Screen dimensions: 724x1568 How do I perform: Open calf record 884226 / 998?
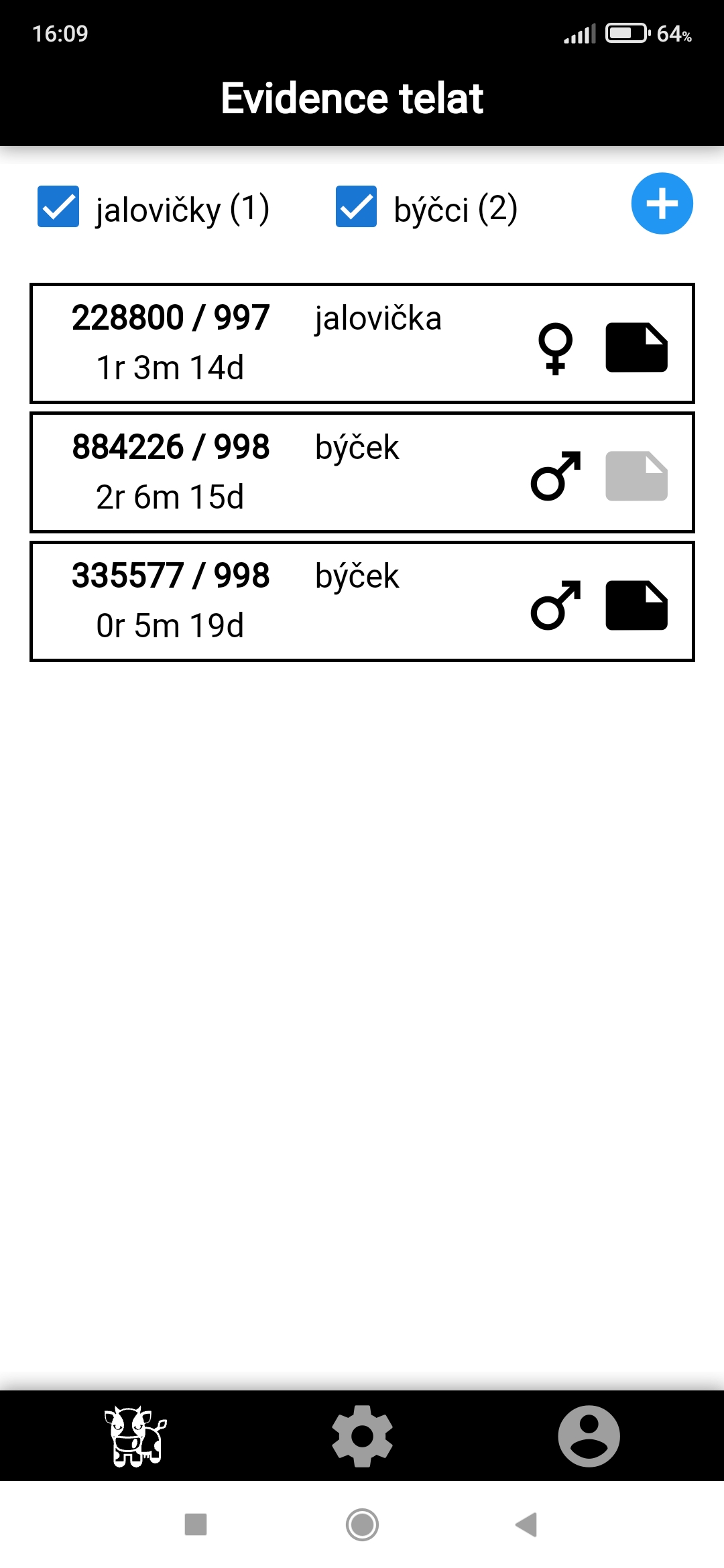pyautogui.click(x=268, y=472)
